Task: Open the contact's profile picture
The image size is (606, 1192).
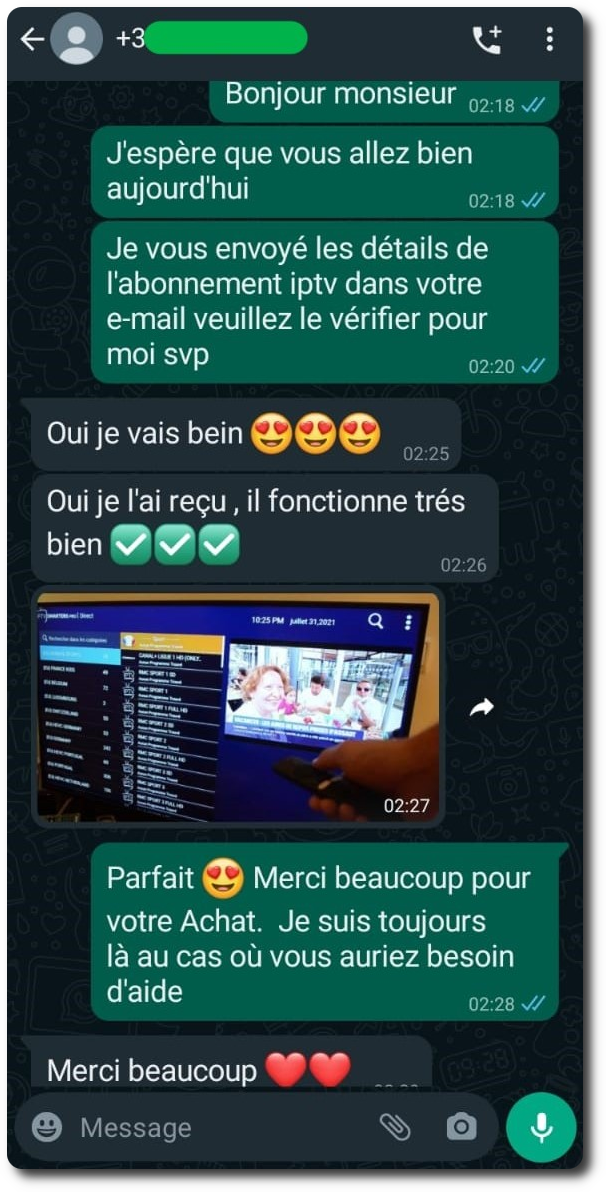Action: coord(77,39)
